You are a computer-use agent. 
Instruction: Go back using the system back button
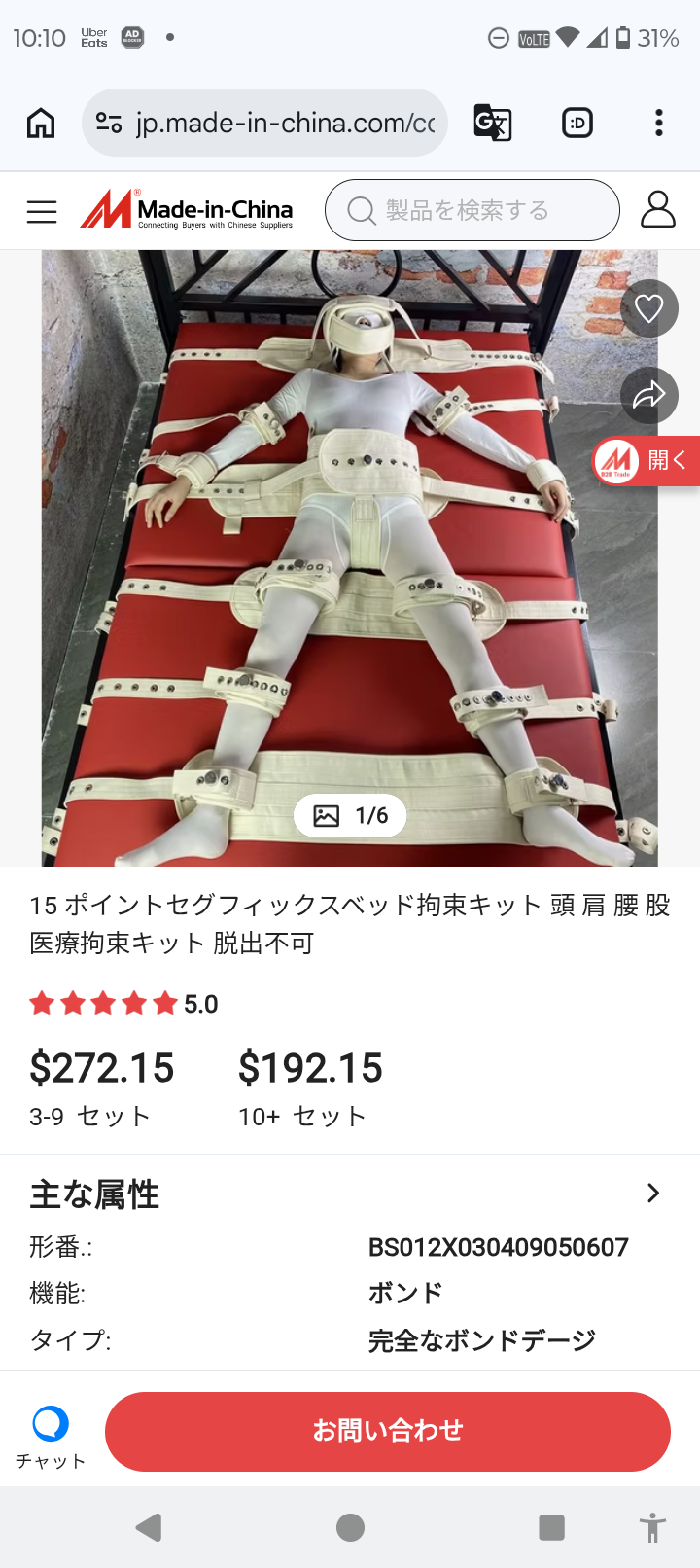pos(149,1527)
